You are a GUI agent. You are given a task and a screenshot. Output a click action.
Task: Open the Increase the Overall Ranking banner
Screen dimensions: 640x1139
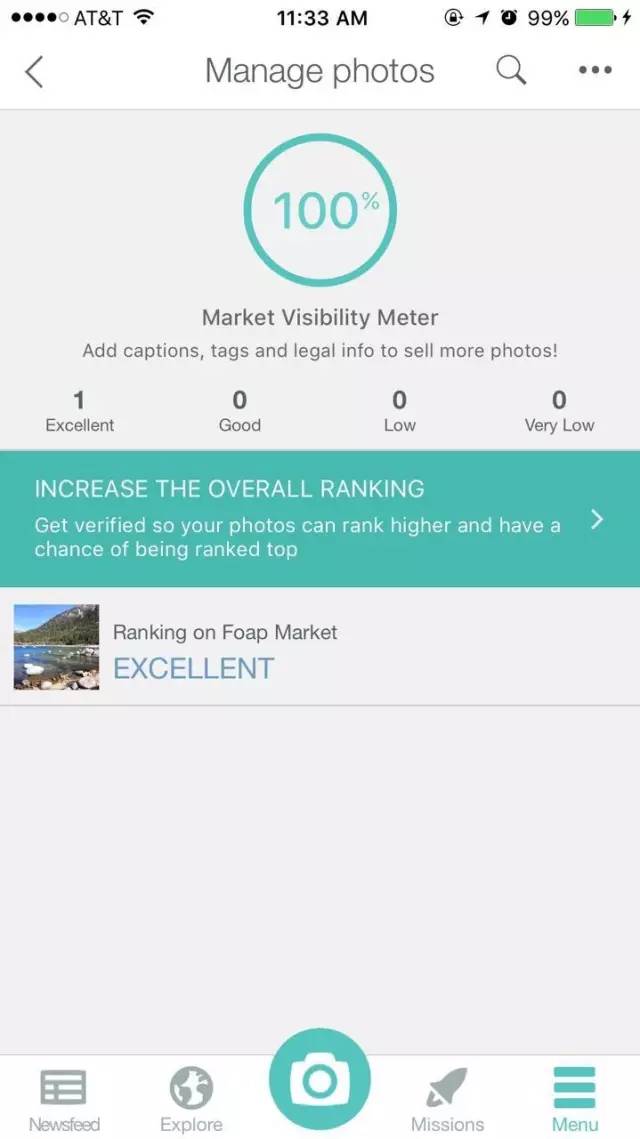[320, 519]
